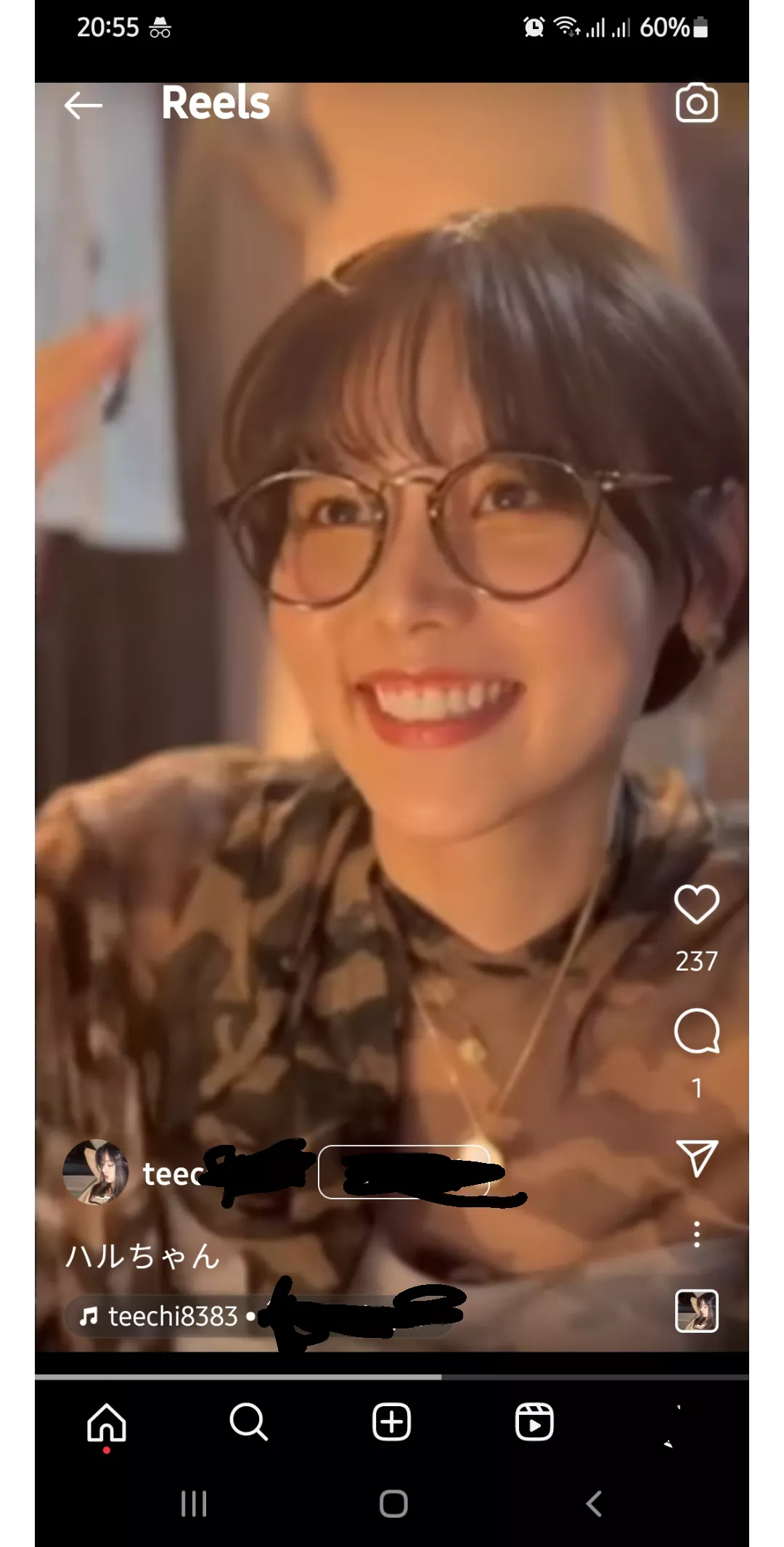
Task: Open the Search tab
Action: tap(248, 1422)
